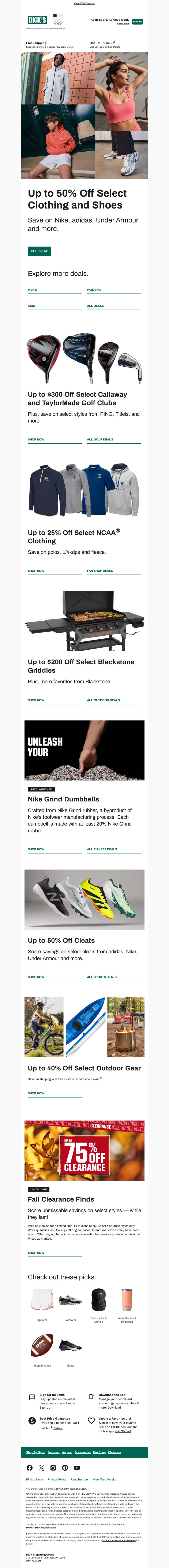Open the Men's deals link

(x=33, y=290)
